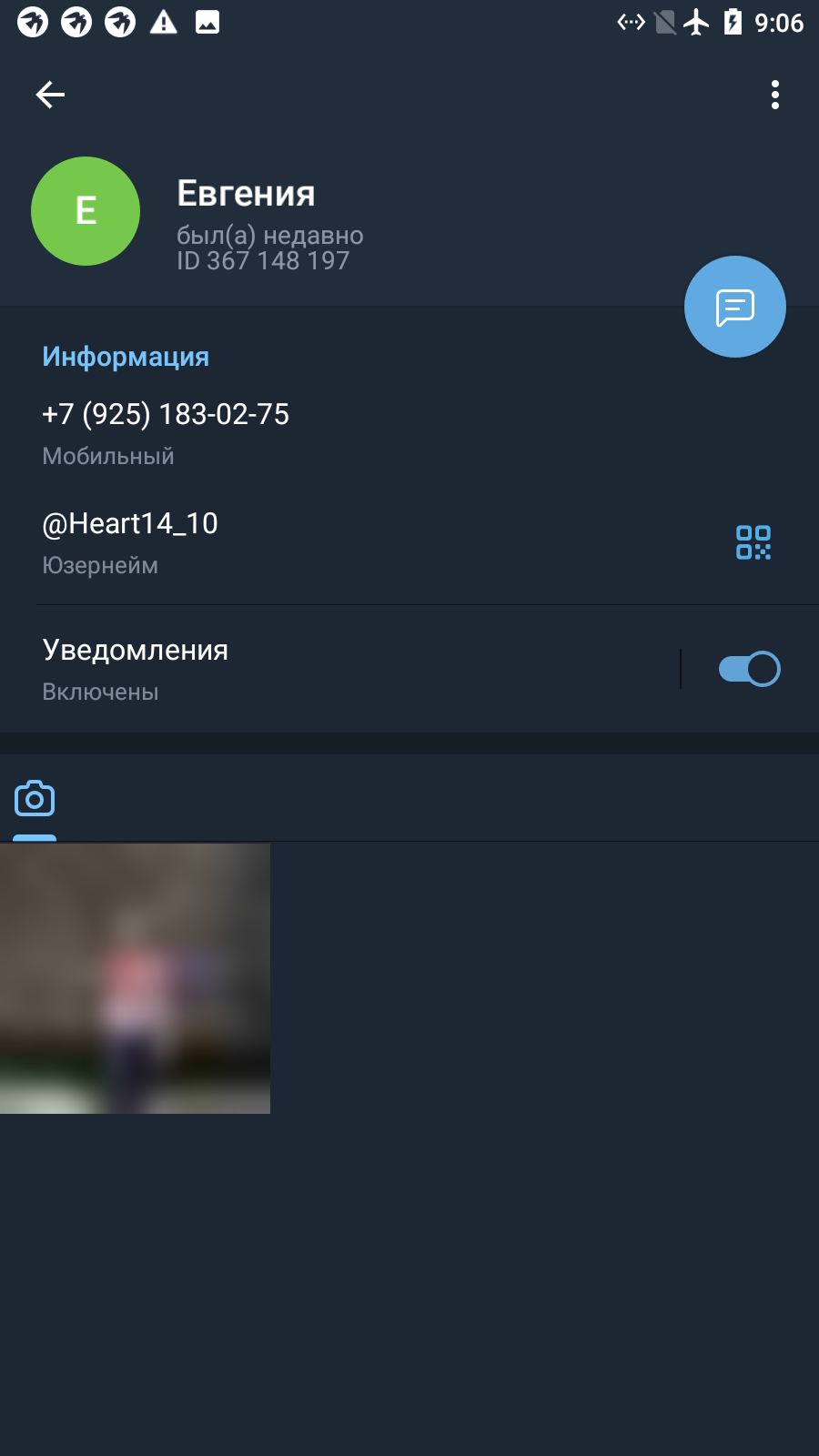Viewport: 819px width, 1456px height.
Task: Show the QR code for the username
Action: tap(753, 542)
